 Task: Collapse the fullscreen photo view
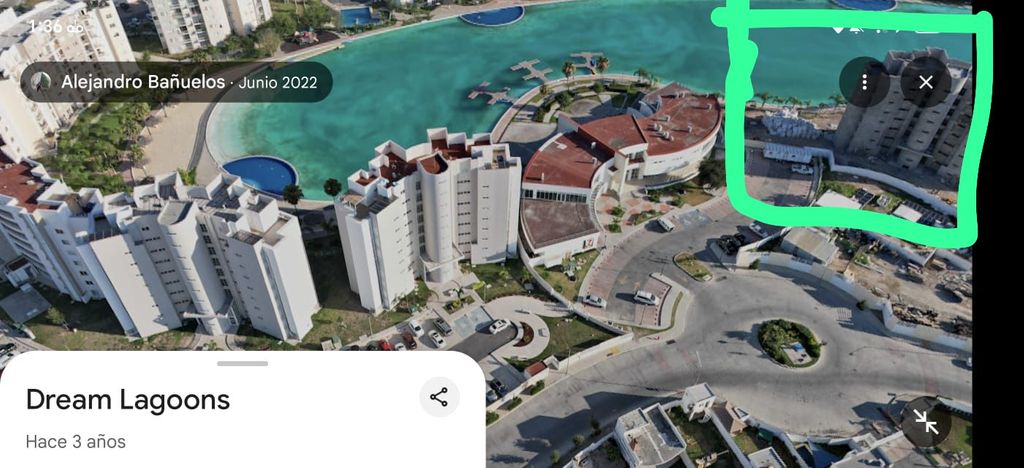point(926,423)
